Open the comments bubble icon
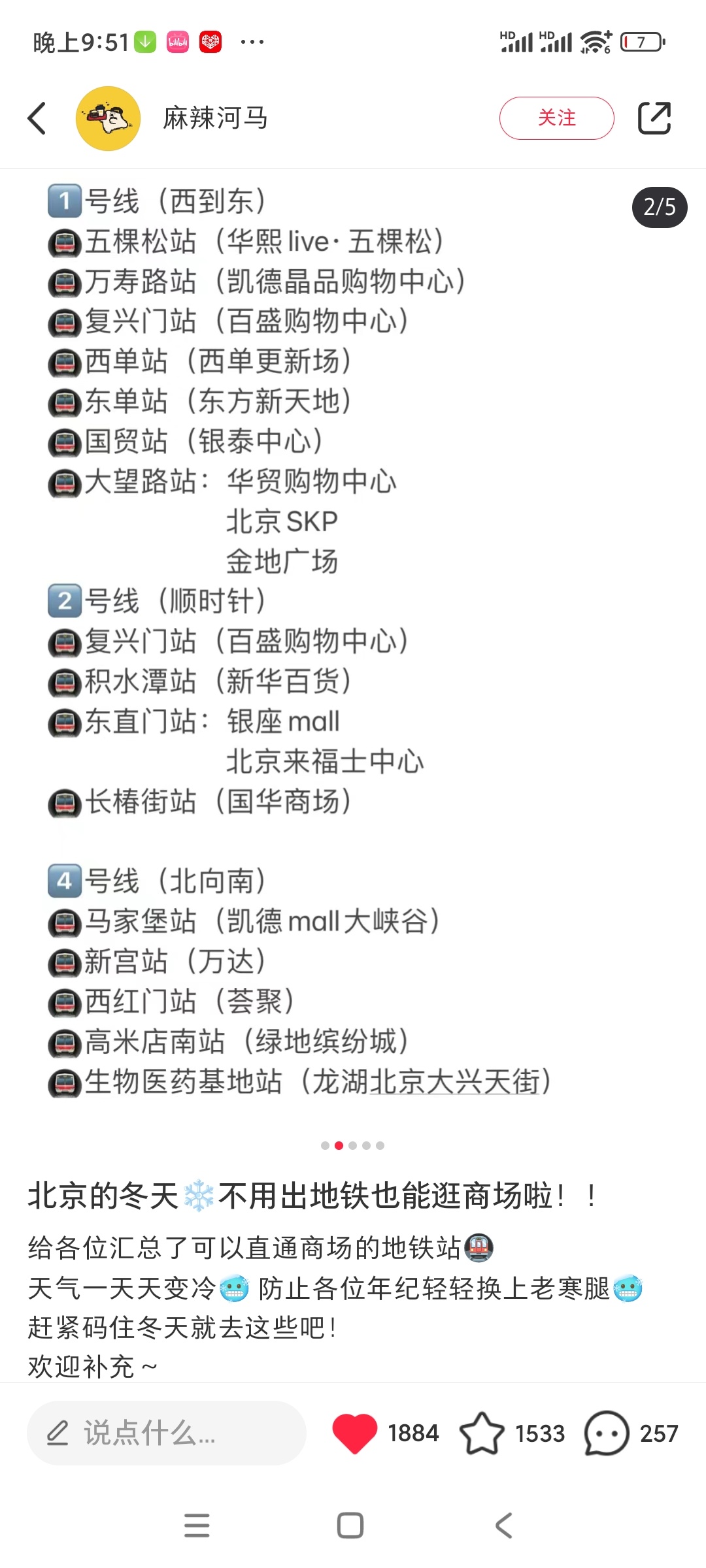Screen dimensions: 706x1568 606,1433
